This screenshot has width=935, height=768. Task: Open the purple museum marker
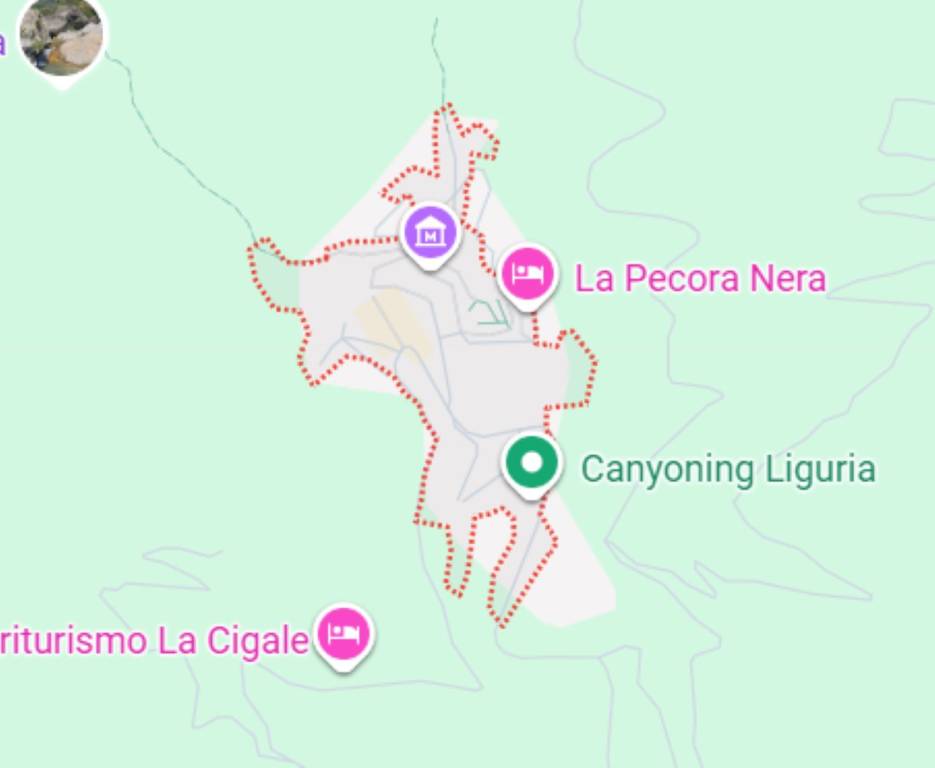(x=430, y=233)
